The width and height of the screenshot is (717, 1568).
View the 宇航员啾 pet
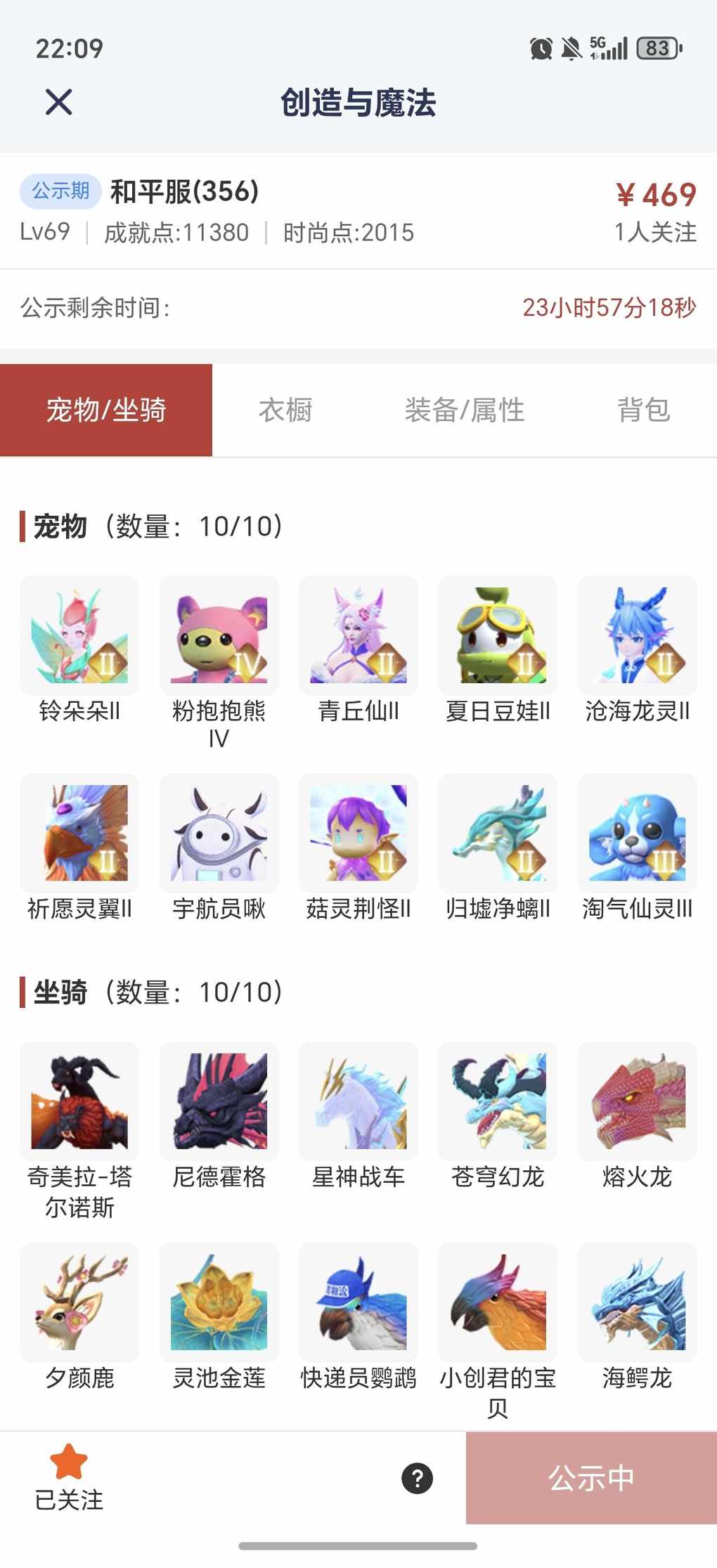(x=219, y=833)
